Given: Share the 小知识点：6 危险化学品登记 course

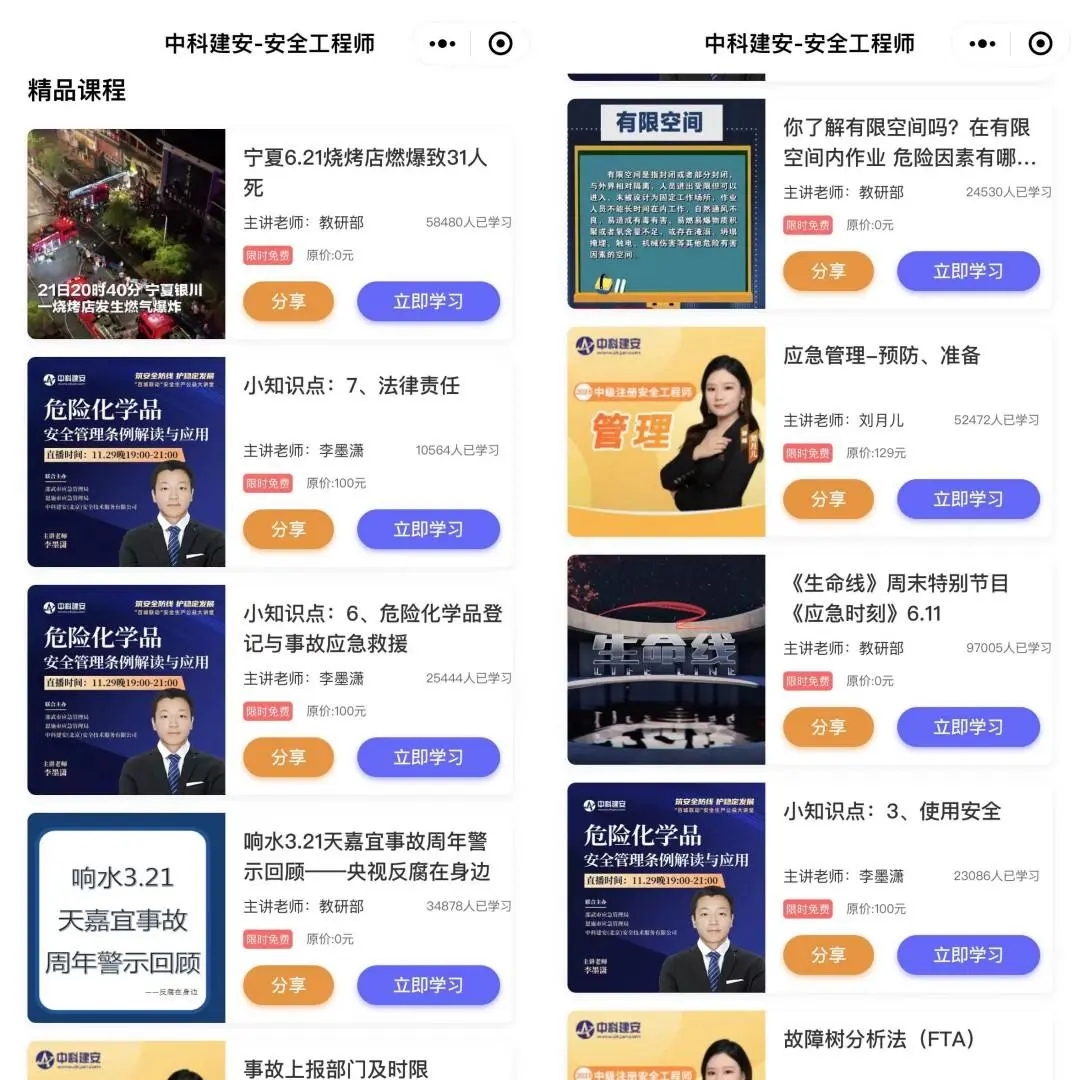Looking at the screenshot, I should (x=288, y=757).
